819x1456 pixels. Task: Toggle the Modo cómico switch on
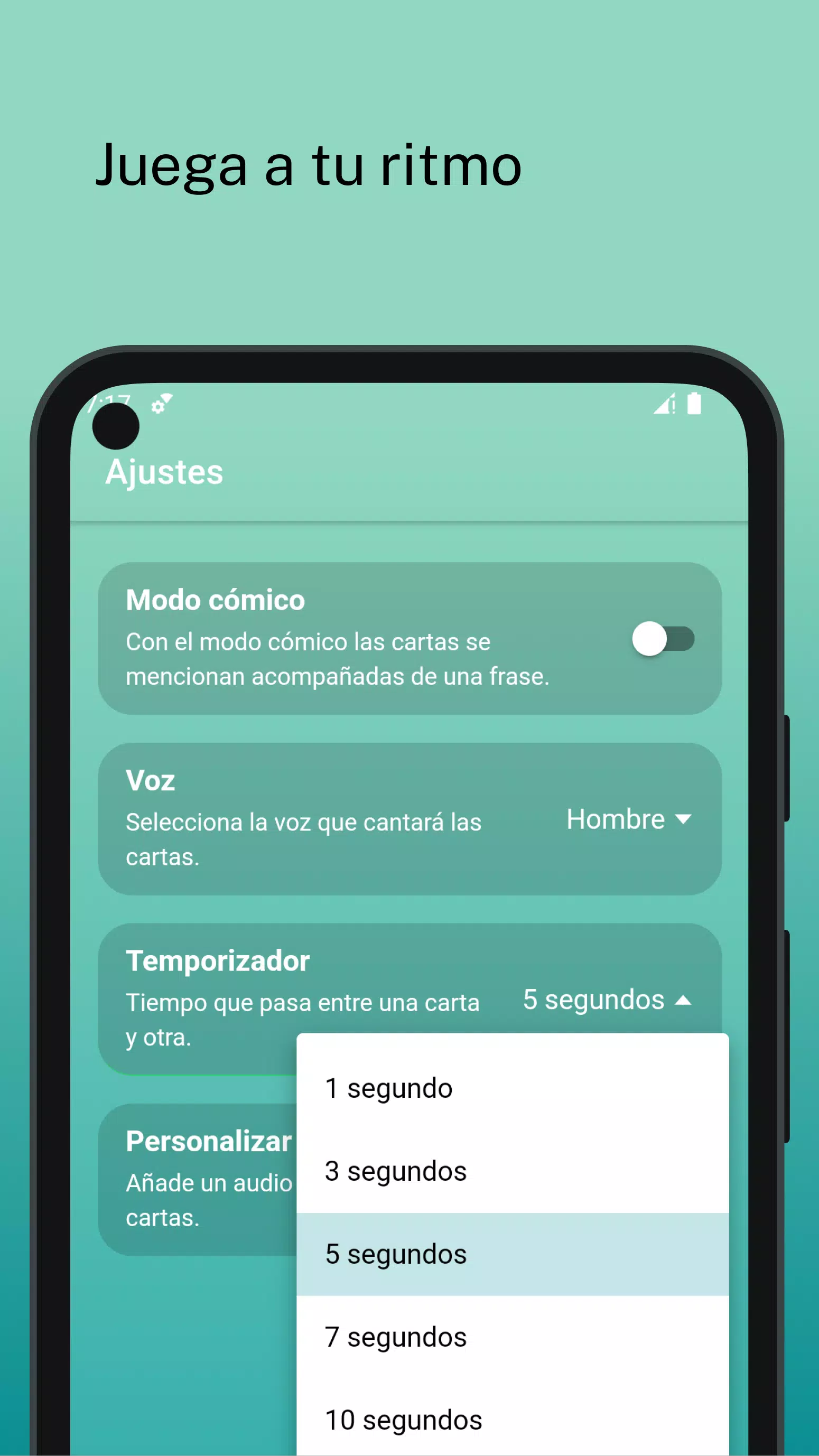[x=663, y=640]
